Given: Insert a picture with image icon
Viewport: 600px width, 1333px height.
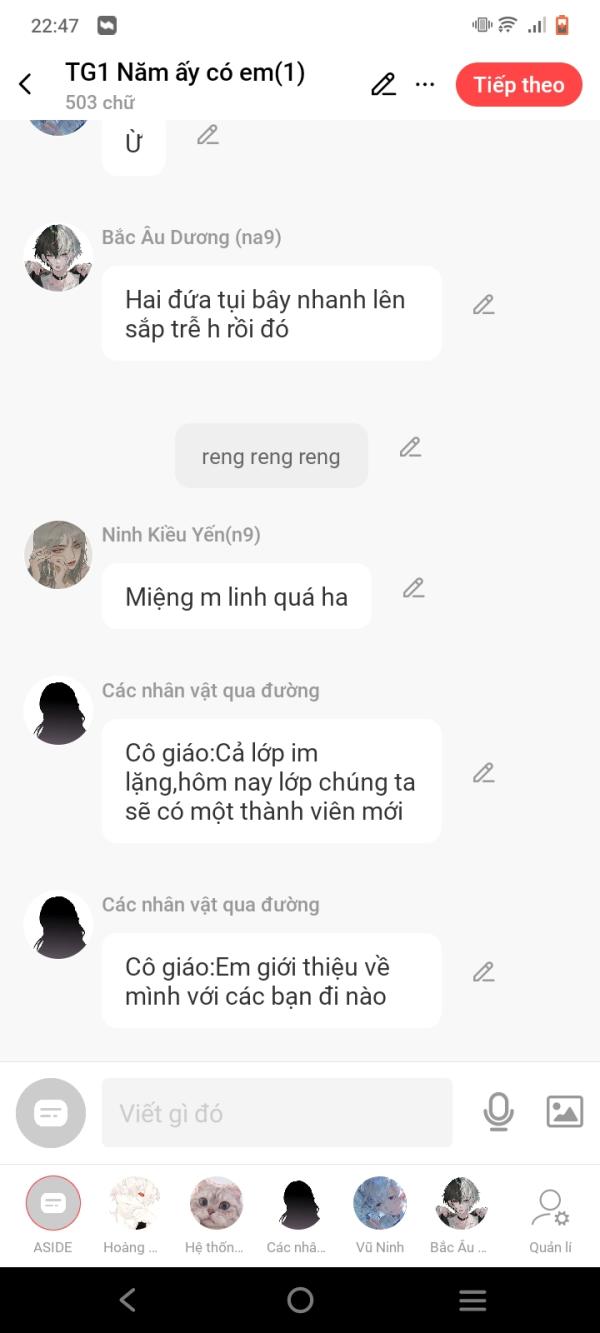Looking at the screenshot, I should click(x=564, y=1112).
